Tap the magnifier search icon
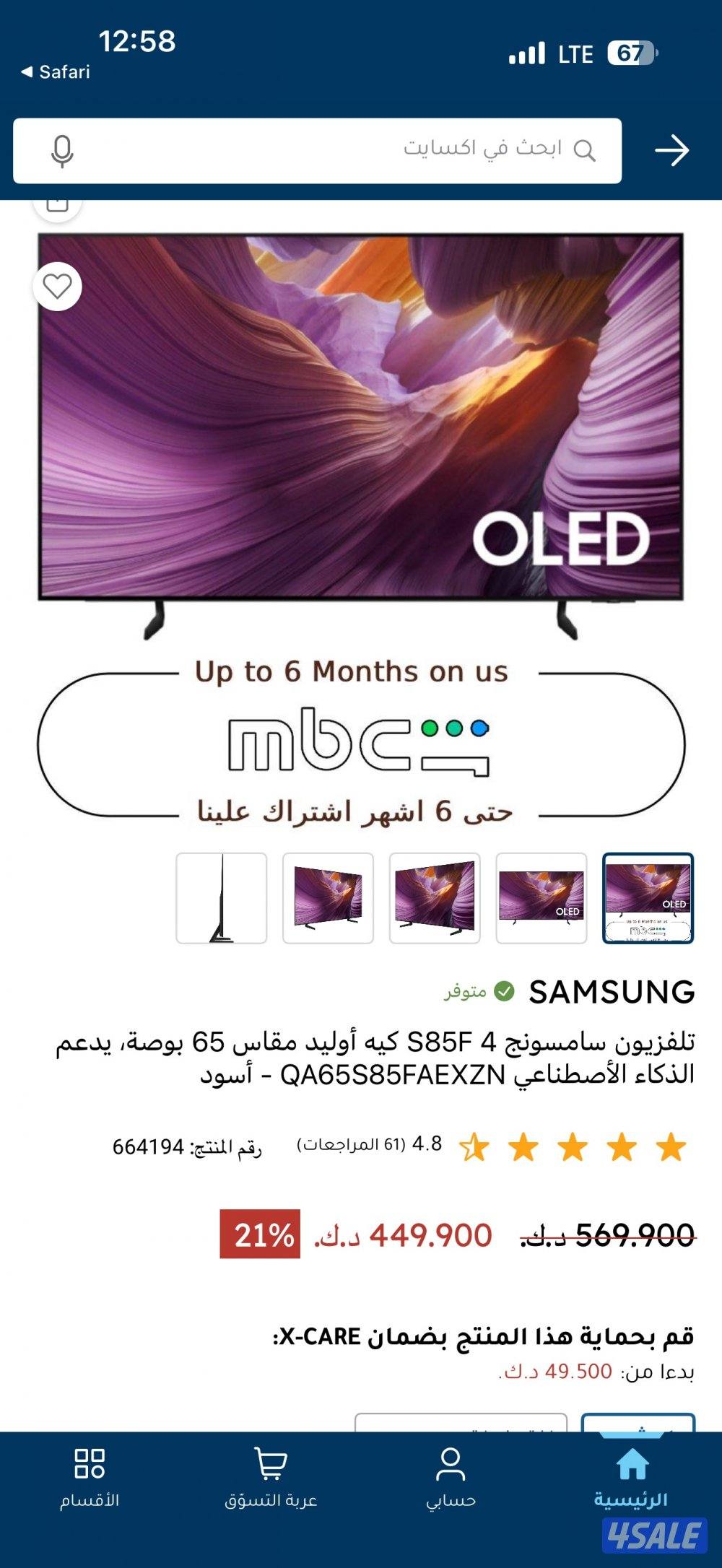The width and height of the screenshot is (722, 1568). [x=586, y=149]
